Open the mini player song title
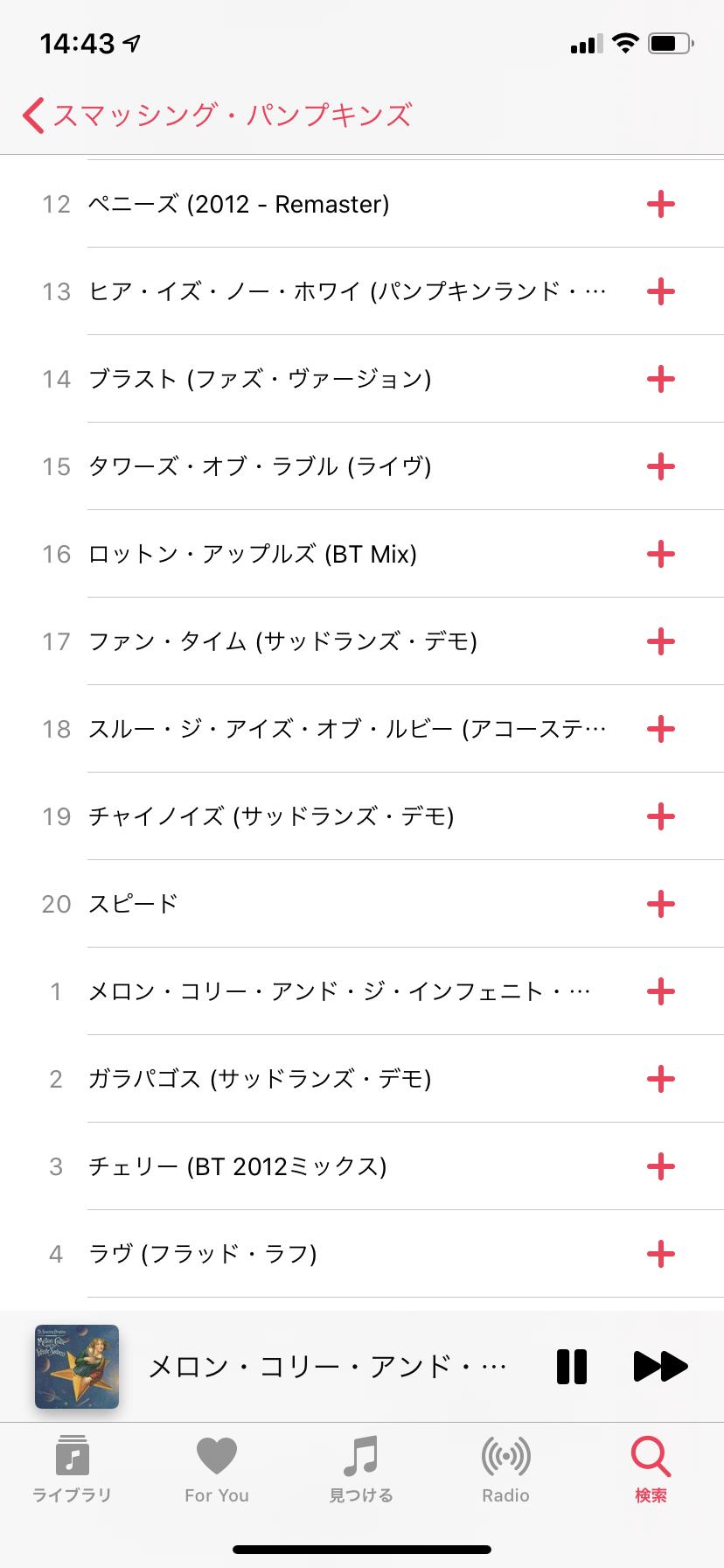This screenshot has height=1568, width=724. [x=324, y=1366]
